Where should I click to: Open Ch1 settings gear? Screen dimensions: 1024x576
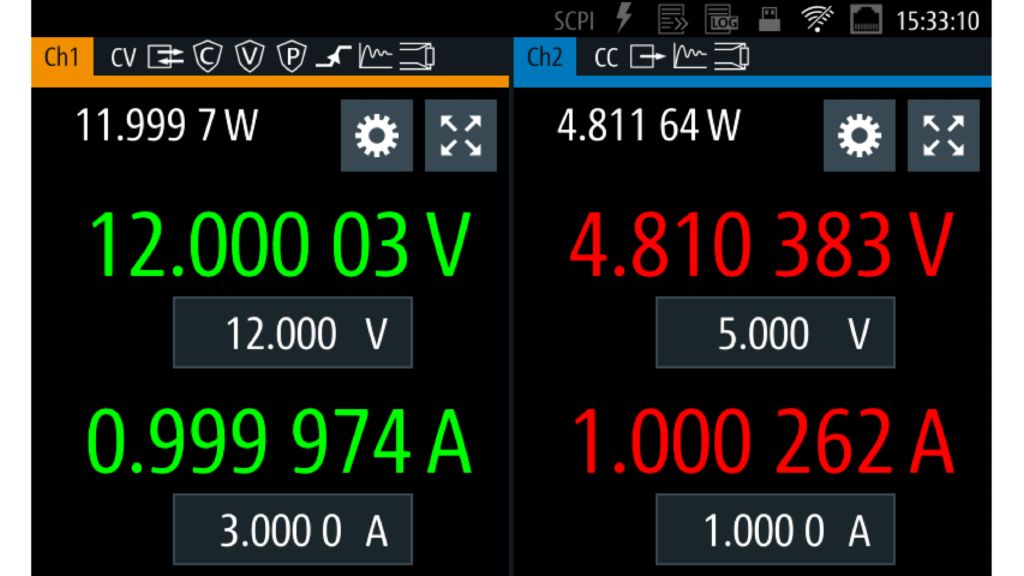point(376,135)
